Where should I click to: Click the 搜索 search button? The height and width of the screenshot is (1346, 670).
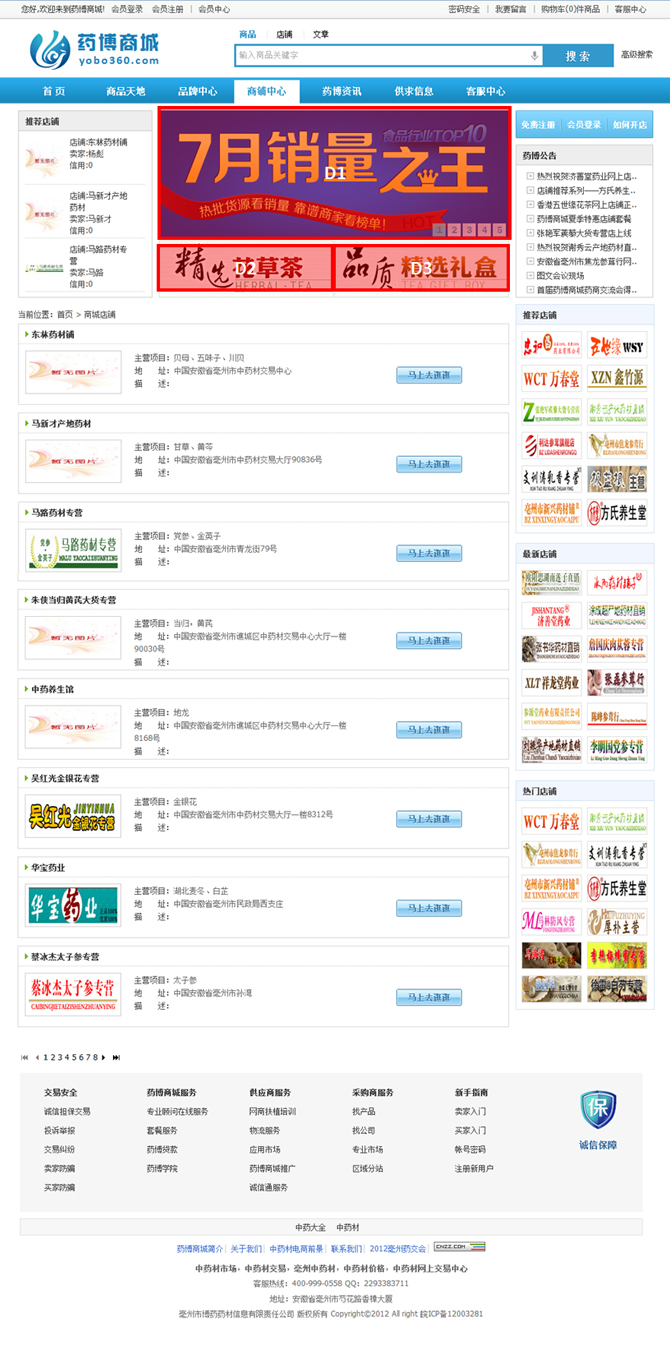[578, 56]
